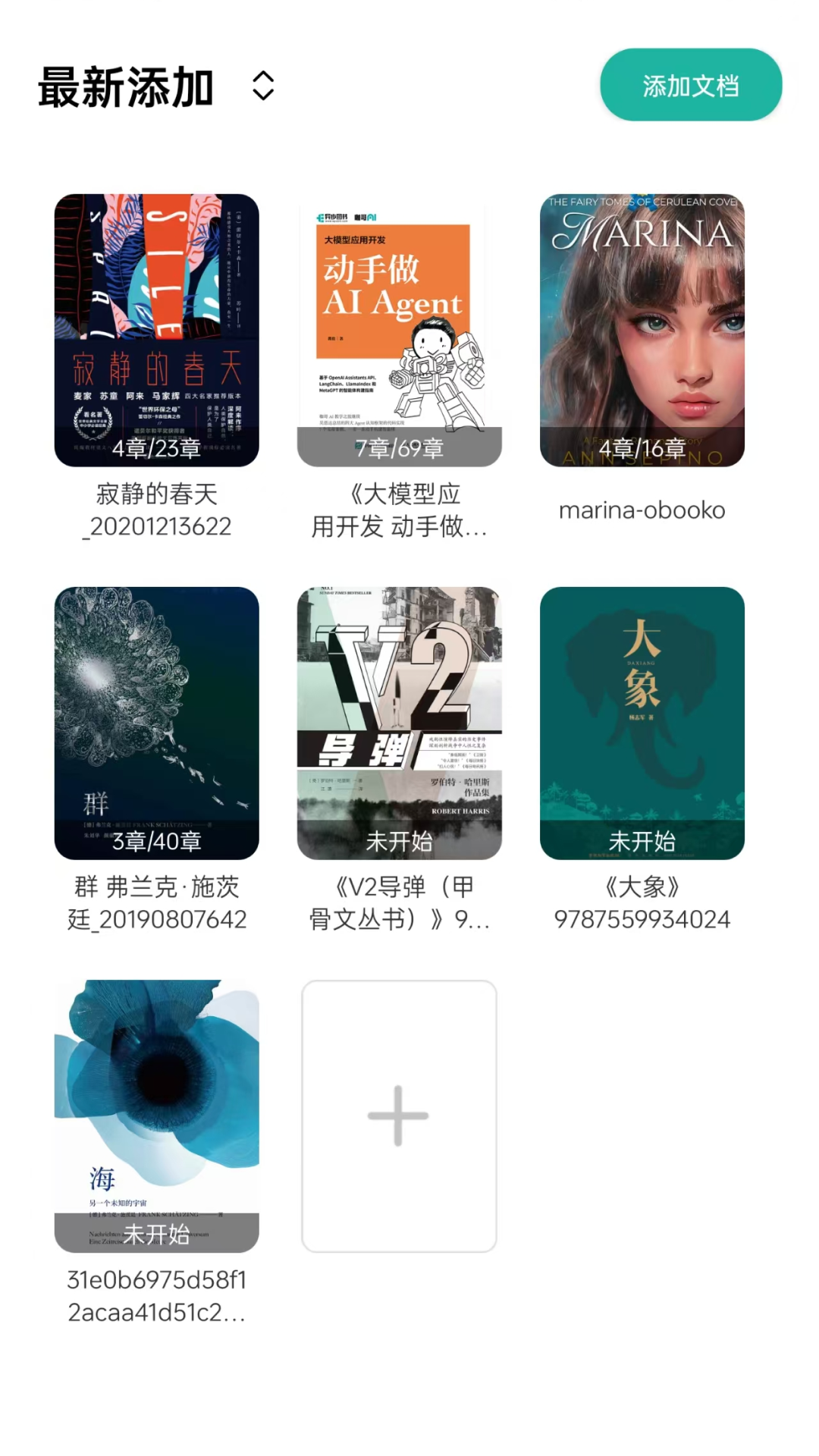Select the 《大模型应用开发 动手做》 title text
This screenshot has height=1456, width=819.
(x=398, y=510)
